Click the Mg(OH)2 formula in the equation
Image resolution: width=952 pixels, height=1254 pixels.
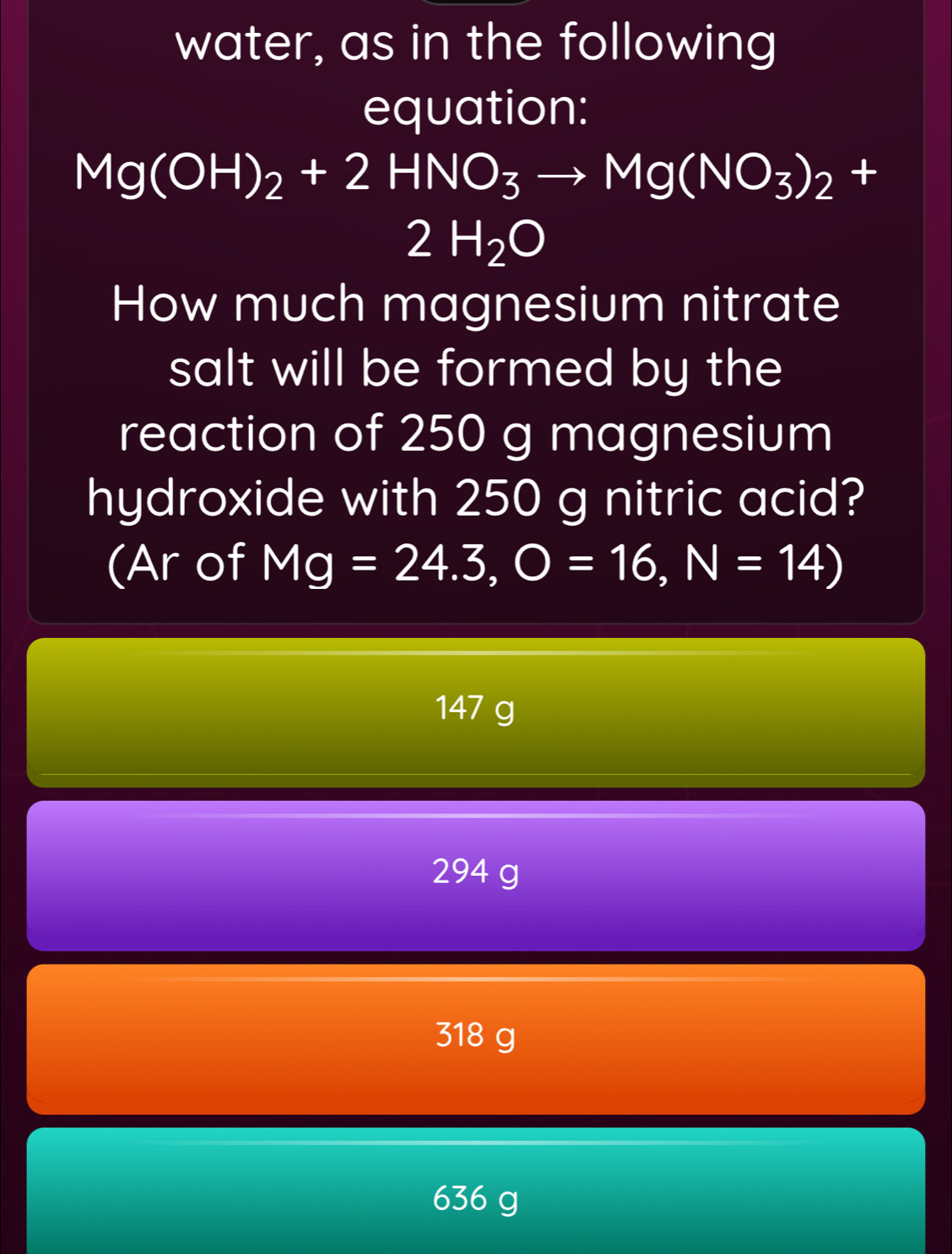[x=176, y=175]
